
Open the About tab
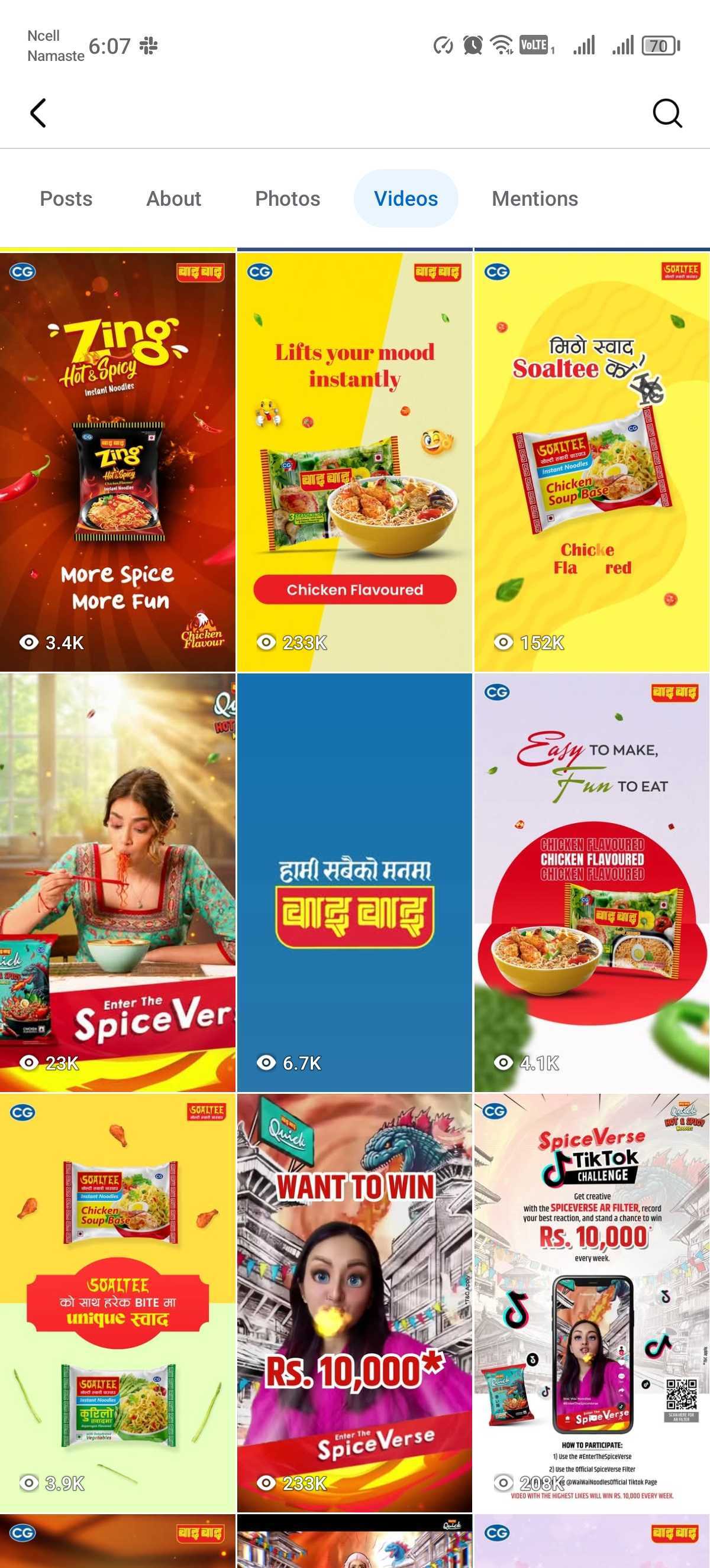pos(173,199)
